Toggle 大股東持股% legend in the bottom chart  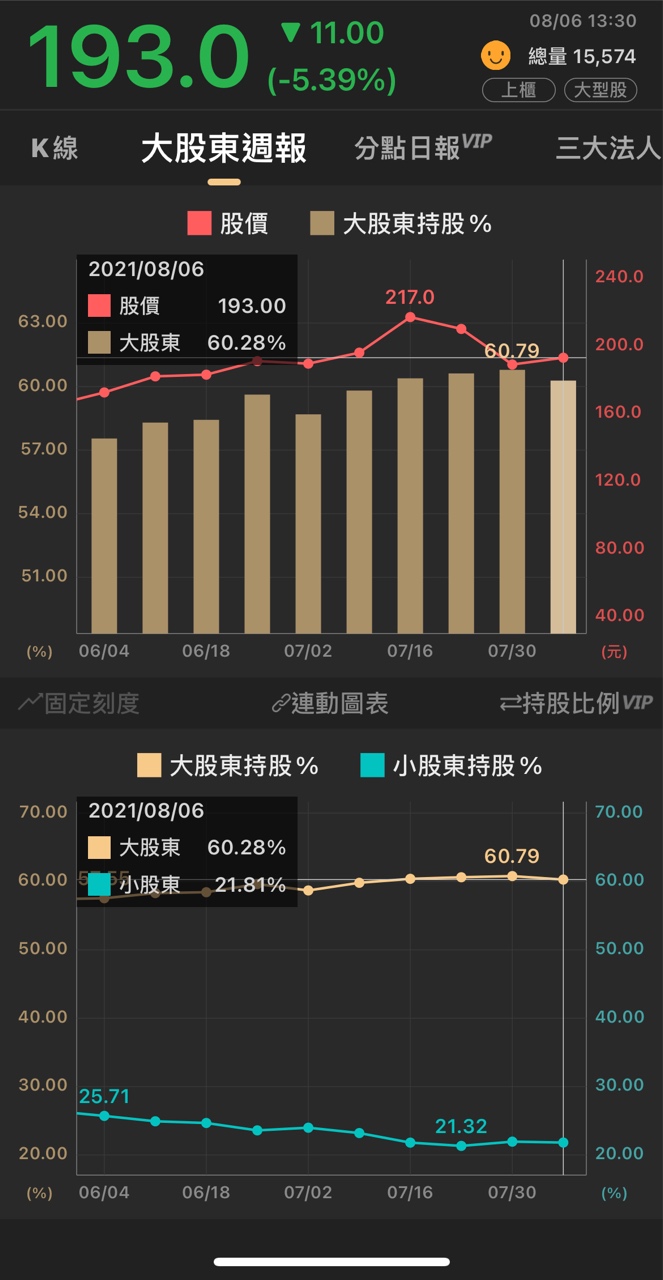[228, 766]
